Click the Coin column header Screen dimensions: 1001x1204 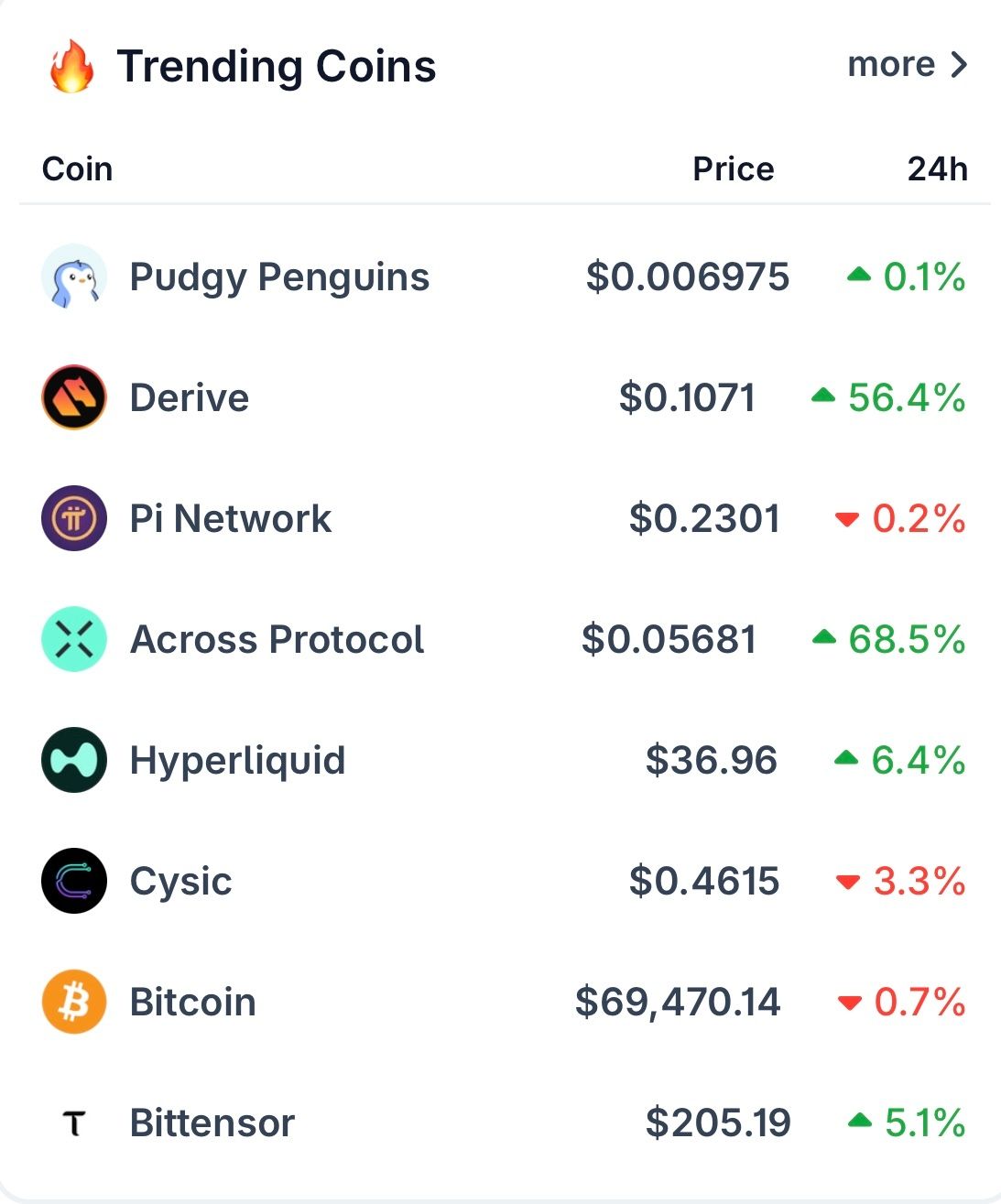[x=77, y=168]
